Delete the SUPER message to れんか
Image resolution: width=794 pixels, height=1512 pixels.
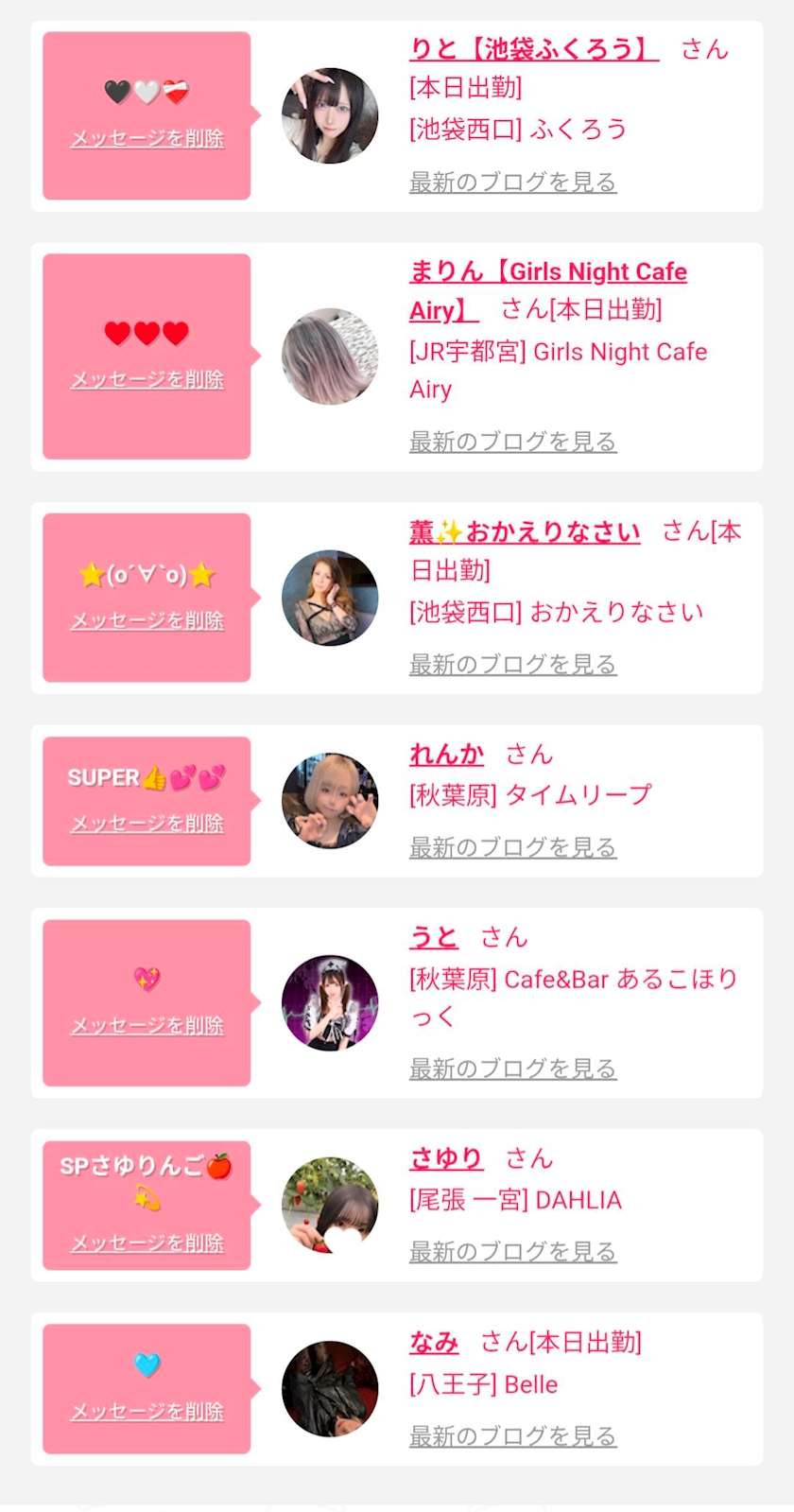[x=147, y=823]
